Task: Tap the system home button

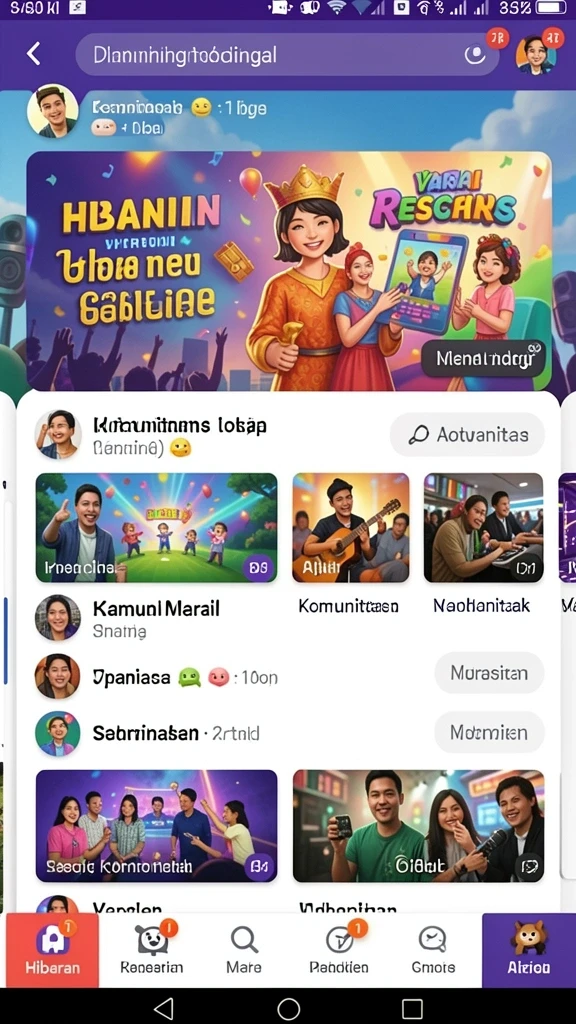Action: [288, 1008]
